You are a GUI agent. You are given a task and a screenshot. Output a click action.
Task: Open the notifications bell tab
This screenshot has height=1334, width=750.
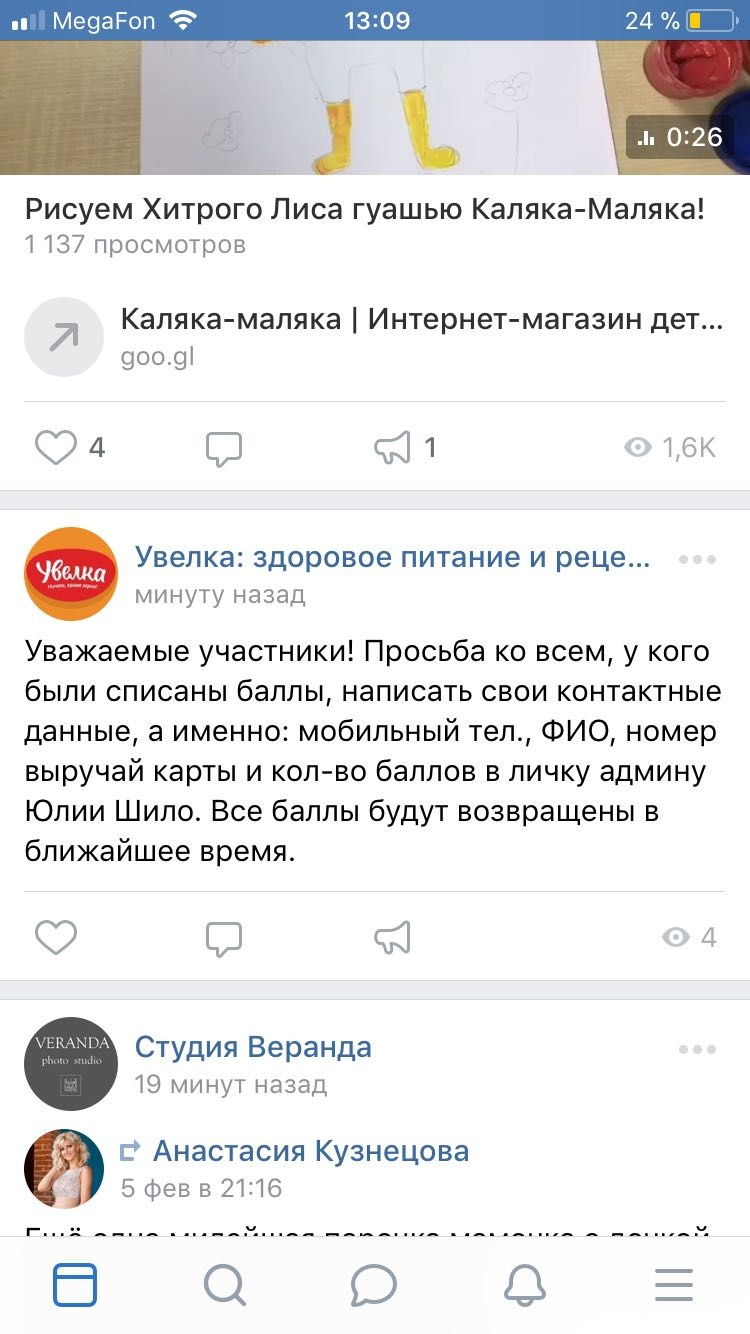pos(524,1284)
